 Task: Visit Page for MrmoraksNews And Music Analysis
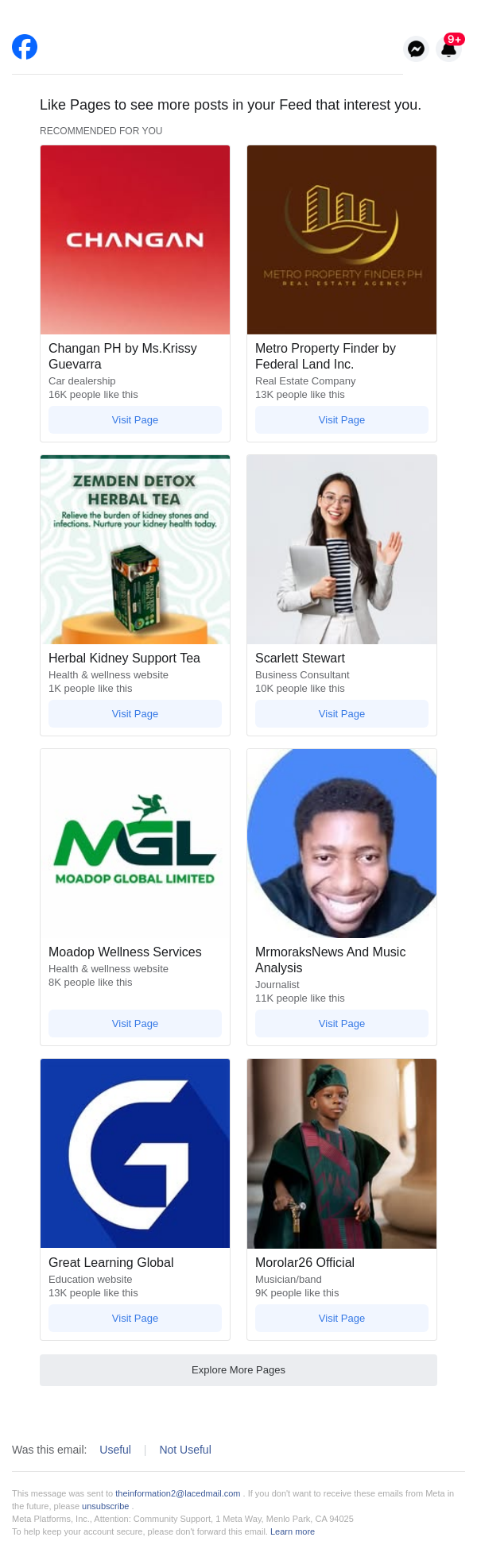coord(342,1023)
